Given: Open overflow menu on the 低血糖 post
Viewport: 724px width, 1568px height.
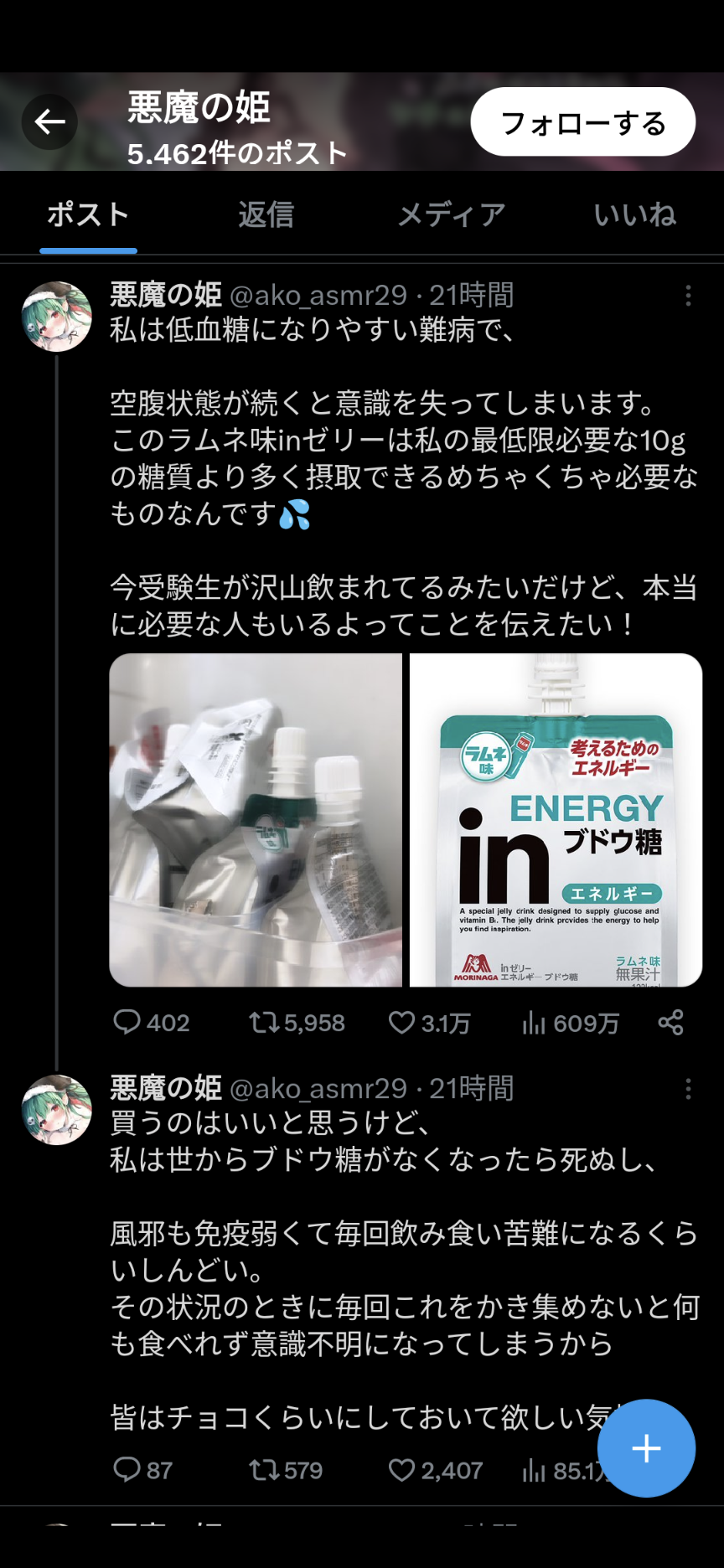Looking at the screenshot, I should pyautogui.click(x=688, y=295).
